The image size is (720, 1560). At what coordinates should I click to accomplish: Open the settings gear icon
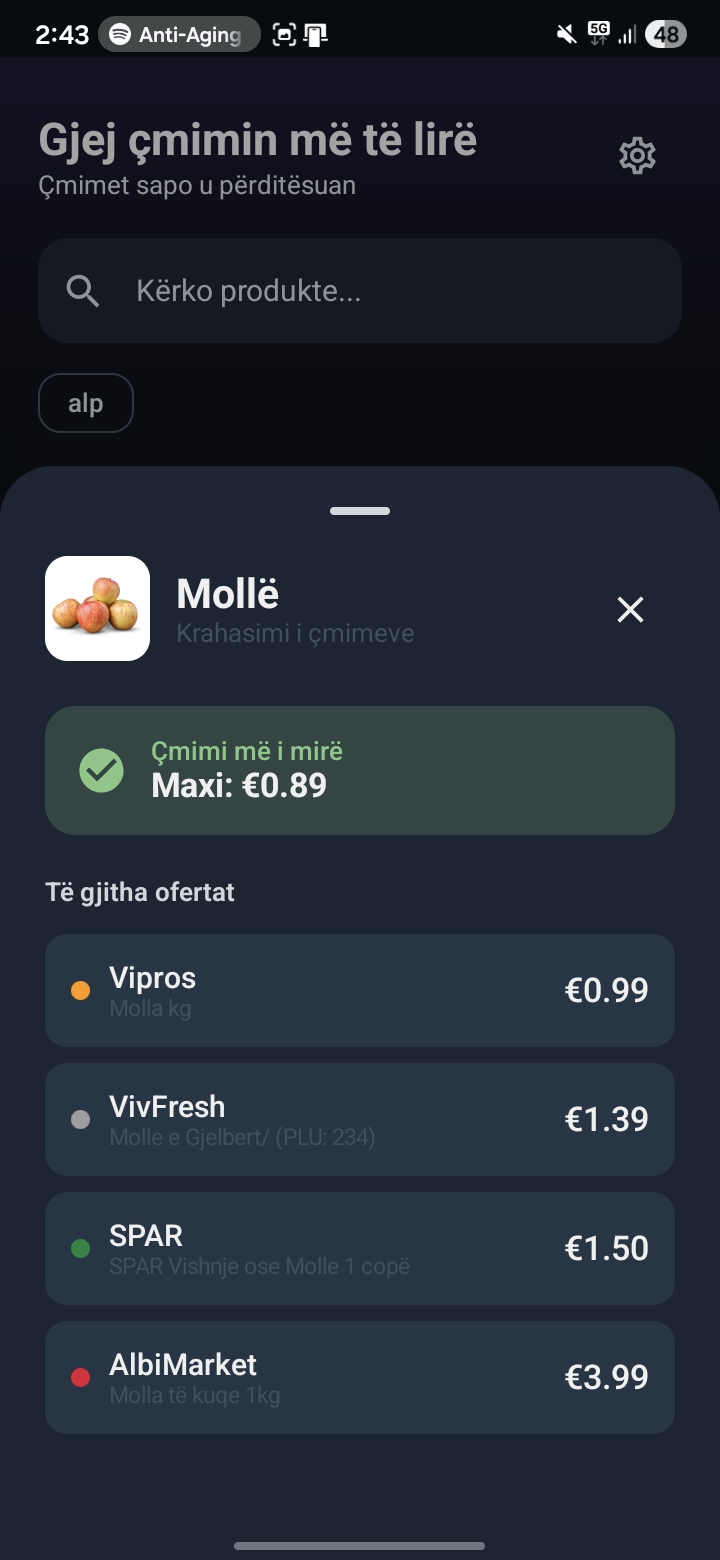(x=637, y=155)
